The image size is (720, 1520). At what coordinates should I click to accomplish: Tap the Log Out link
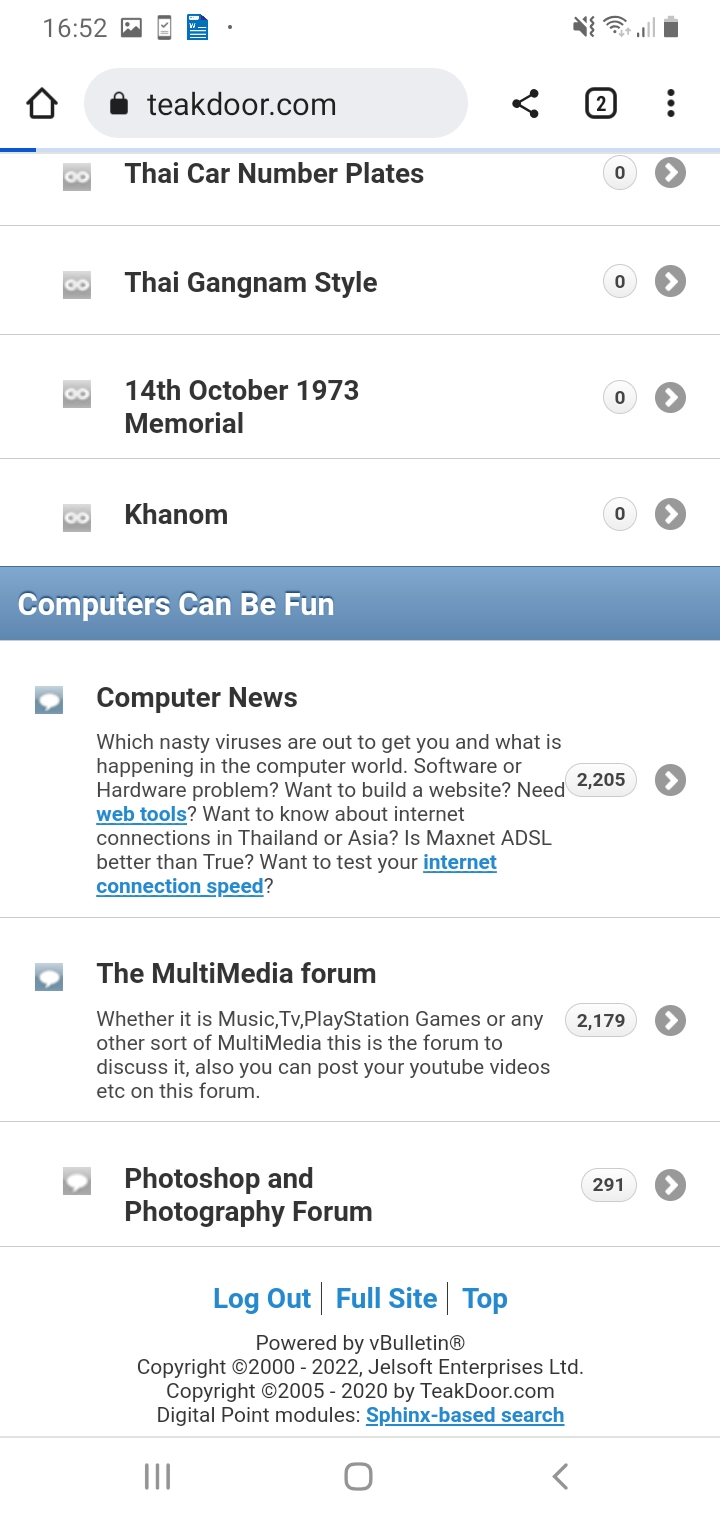pyautogui.click(x=262, y=1298)
